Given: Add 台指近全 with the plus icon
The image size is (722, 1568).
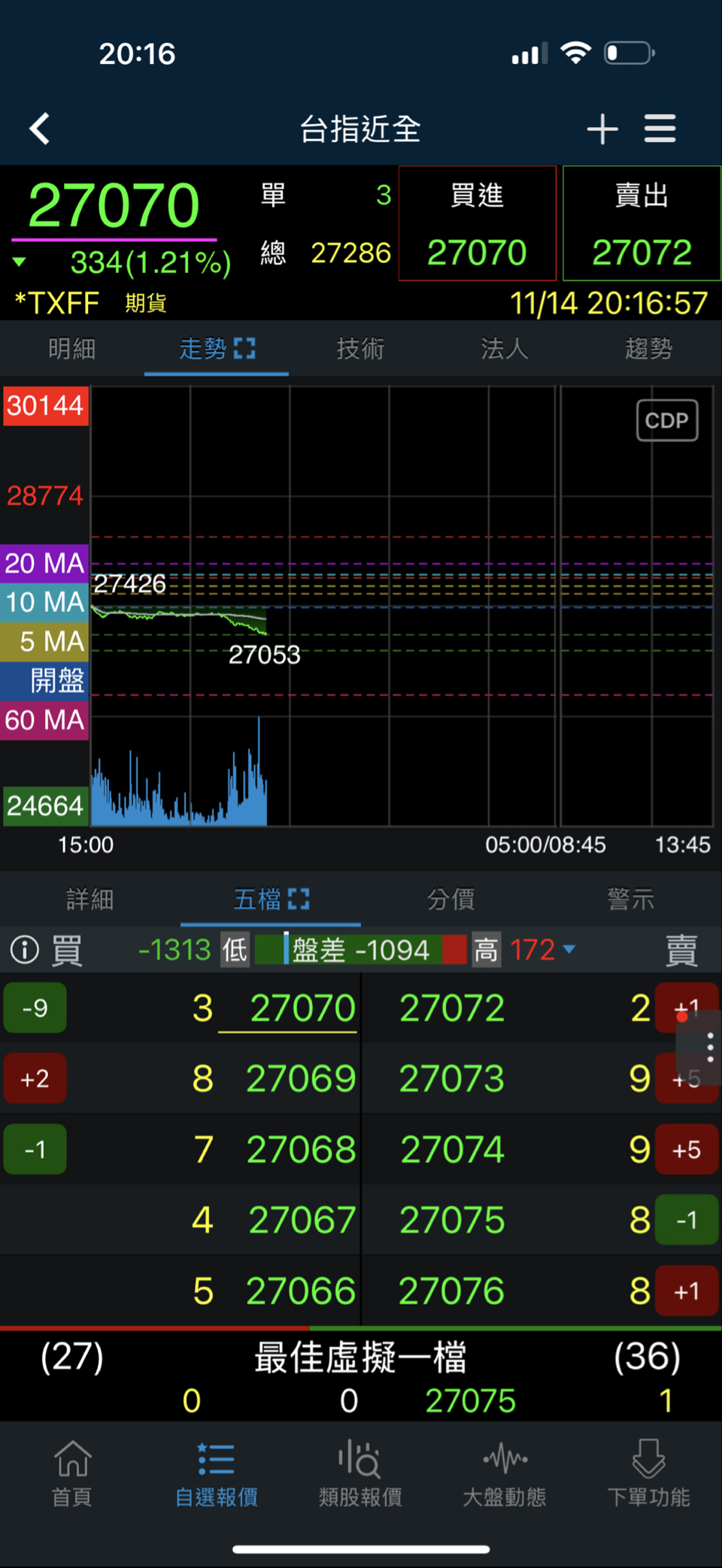Looking at the screenshot, I should click(602, 129).
